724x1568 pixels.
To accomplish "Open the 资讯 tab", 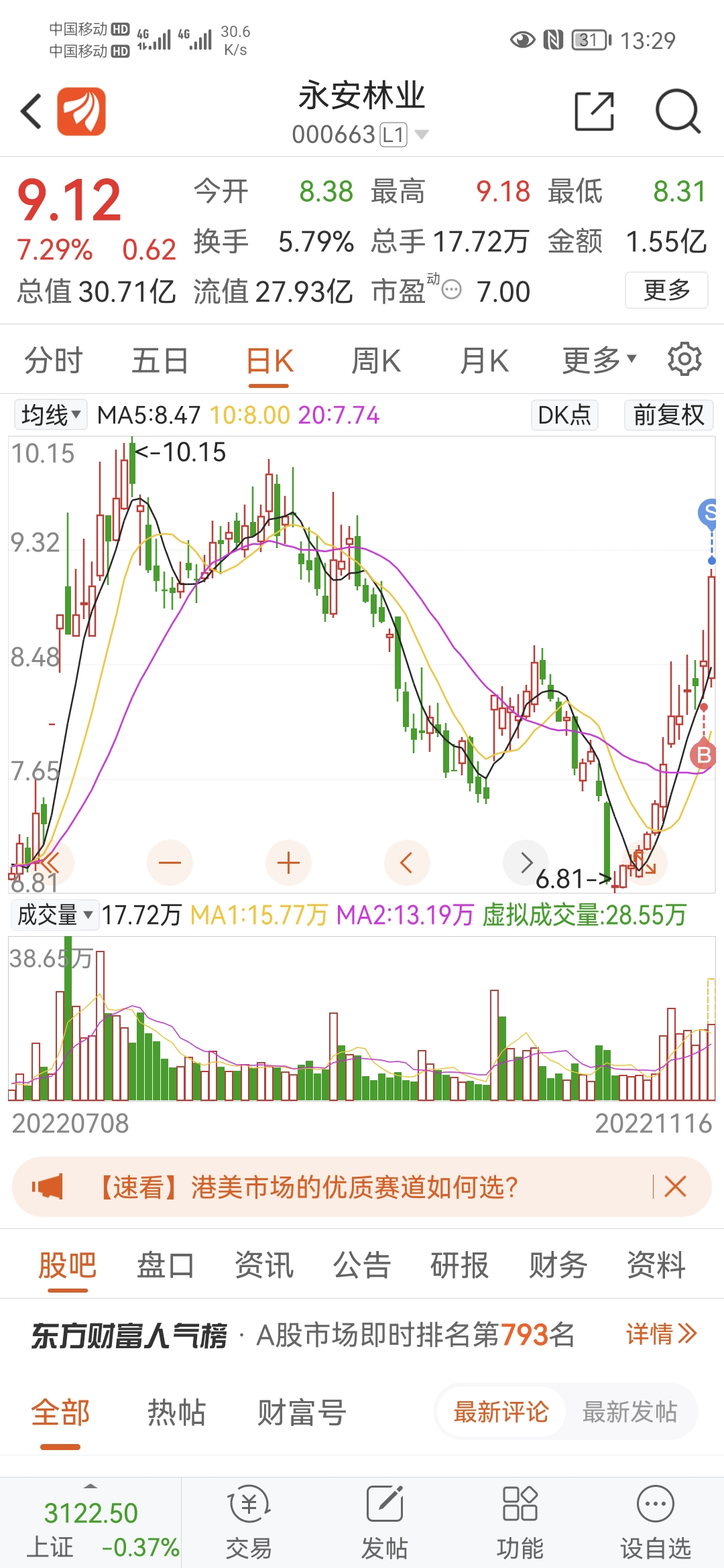I will point(263,1266).
